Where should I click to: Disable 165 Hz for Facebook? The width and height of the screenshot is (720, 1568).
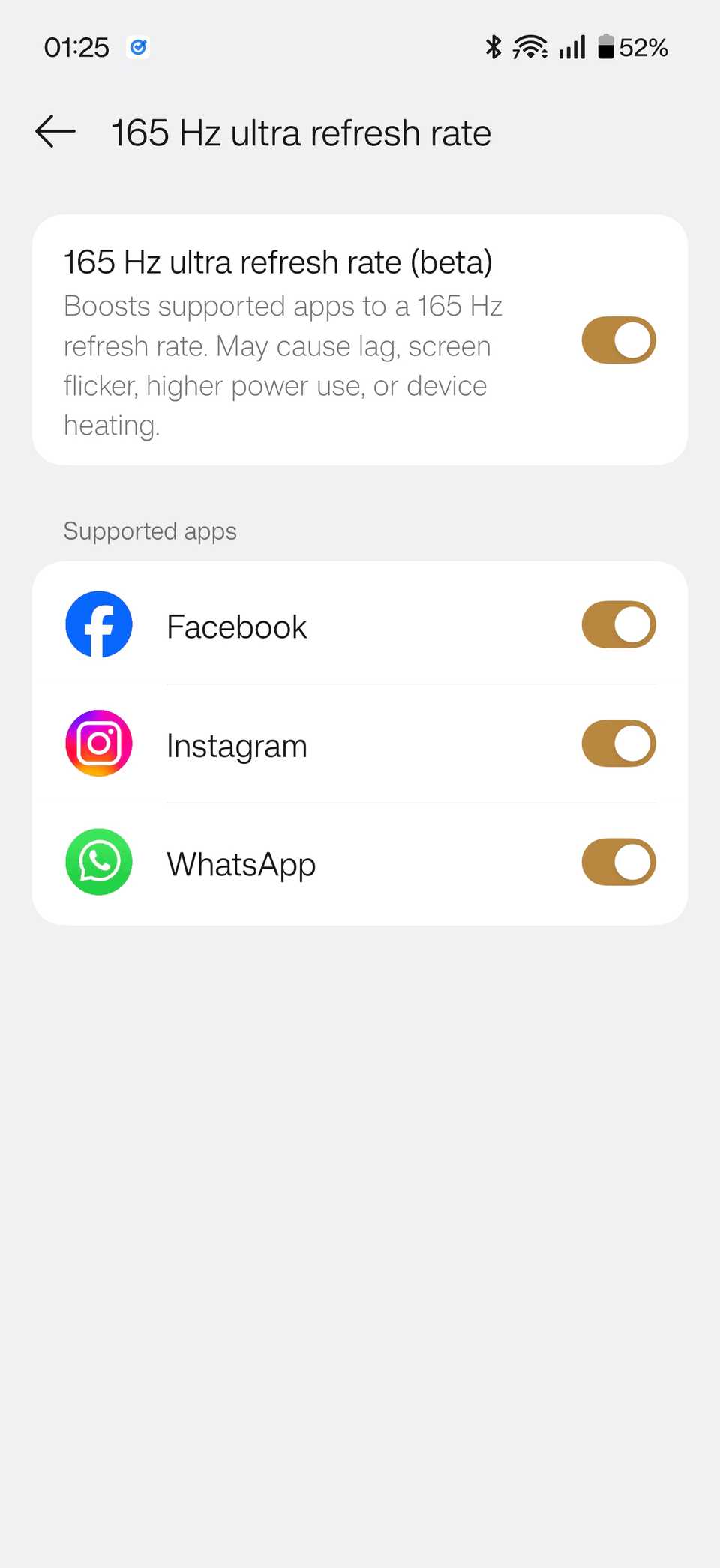(x=619, y=624)
